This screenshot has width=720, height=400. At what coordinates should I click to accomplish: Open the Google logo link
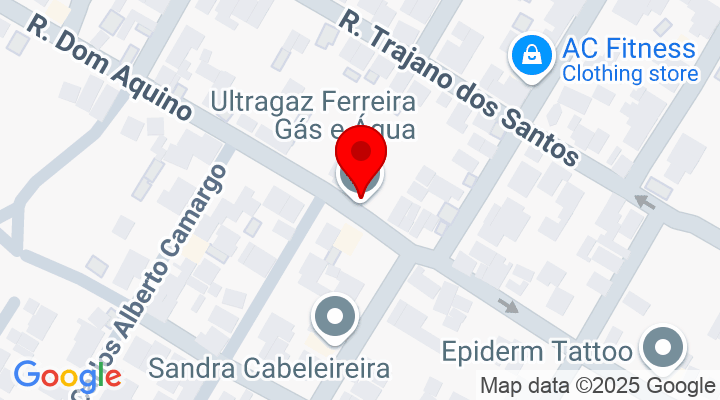67,376
